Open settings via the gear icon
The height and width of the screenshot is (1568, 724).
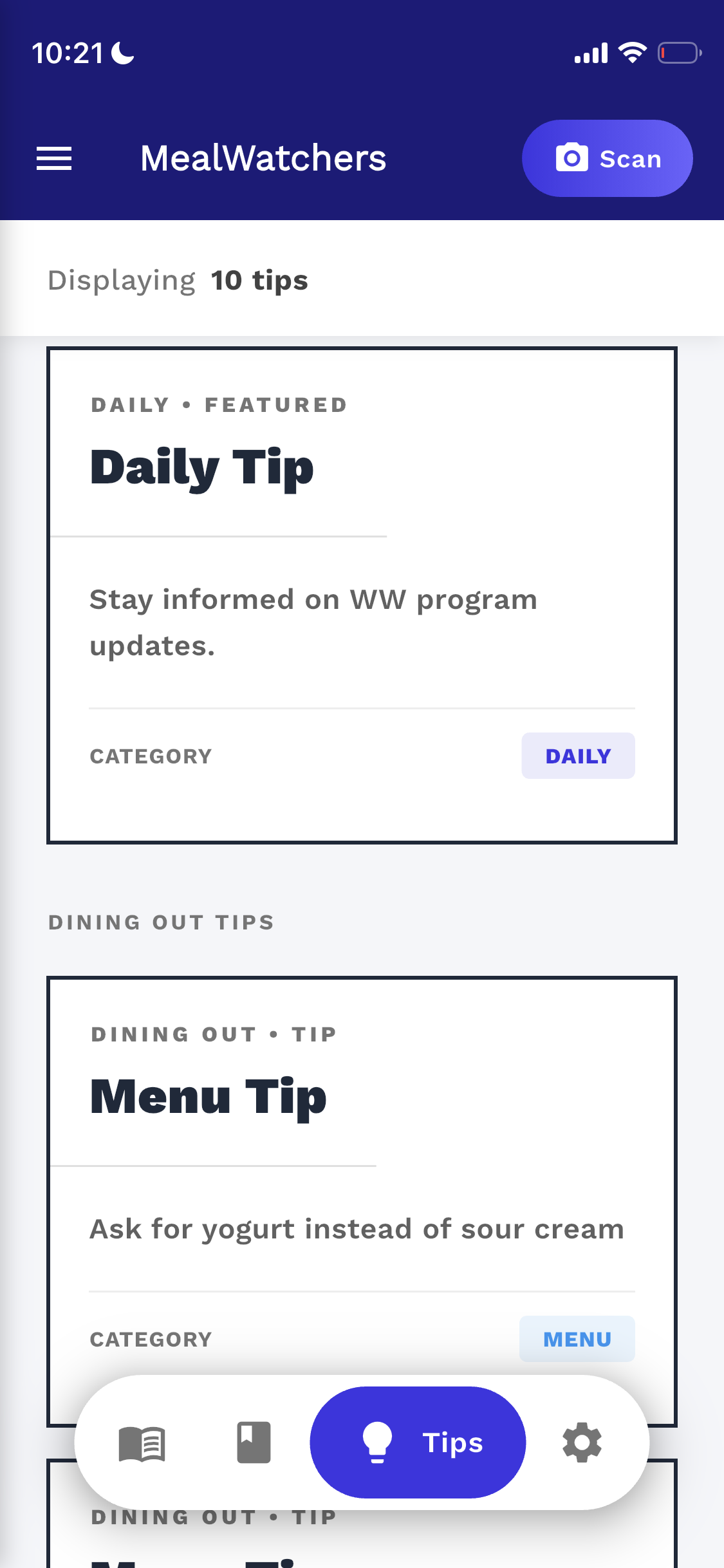(x=582, y=1443)
